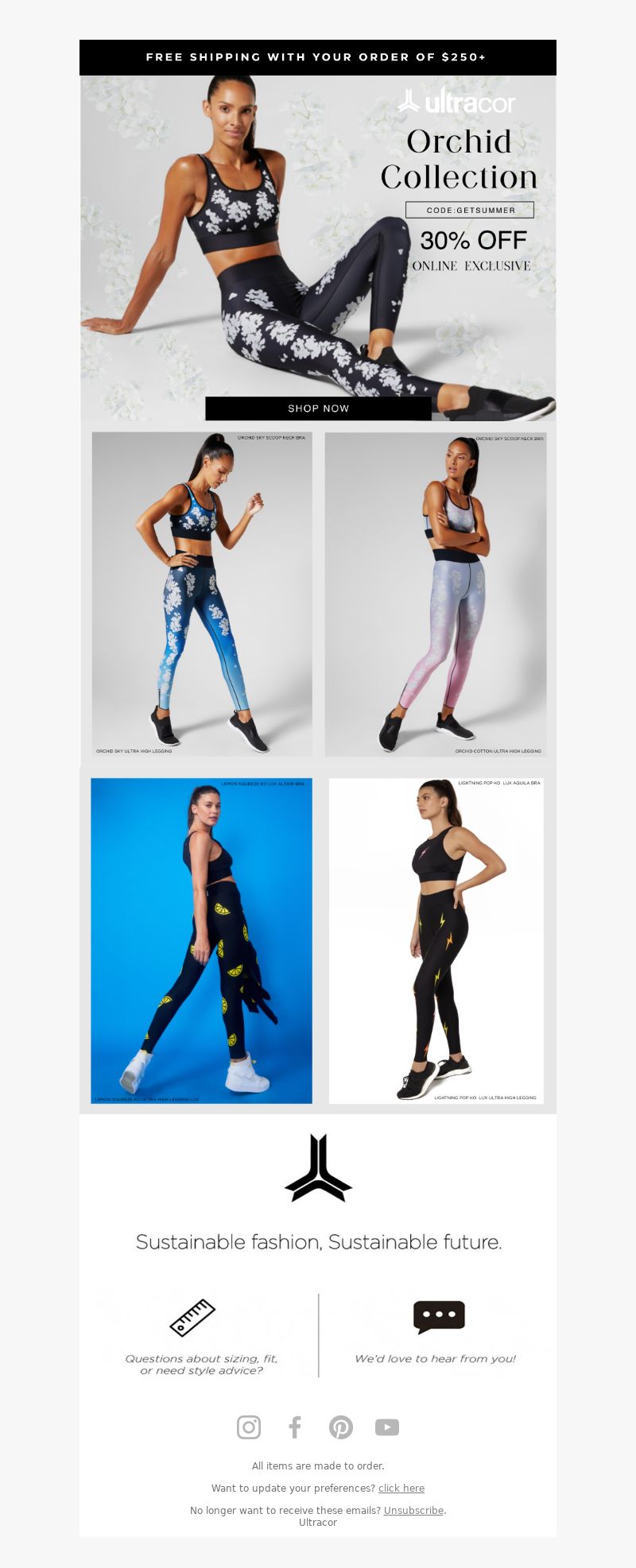This screenshot has height=1568, width=636.
Task: Open the free shipping banner
Action: click(318, 57)
